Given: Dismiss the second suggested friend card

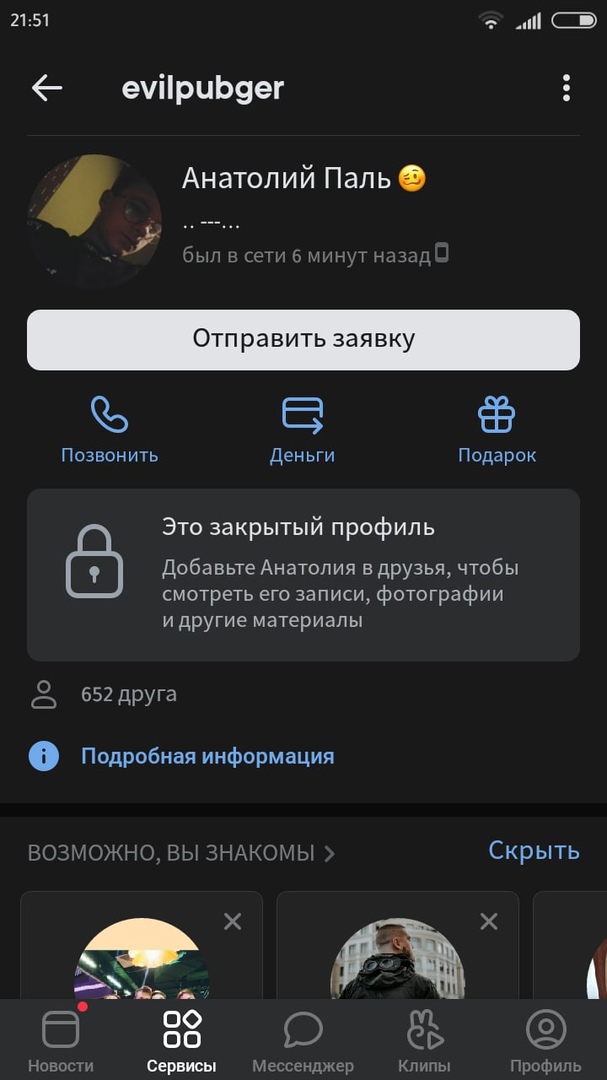Looking at the screenshot, I should (488, 921).
